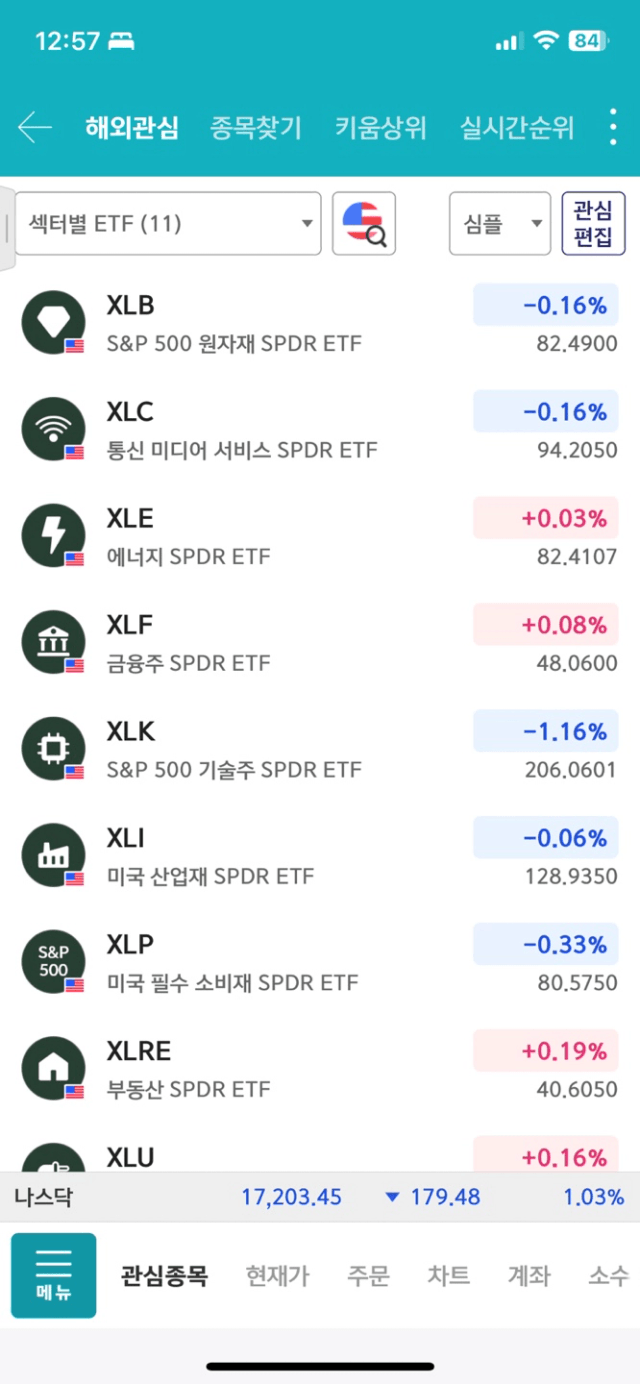Screen dimensions: 640x1384
Task: Select the XLE 에너지 ETF row
Action: 320,537
